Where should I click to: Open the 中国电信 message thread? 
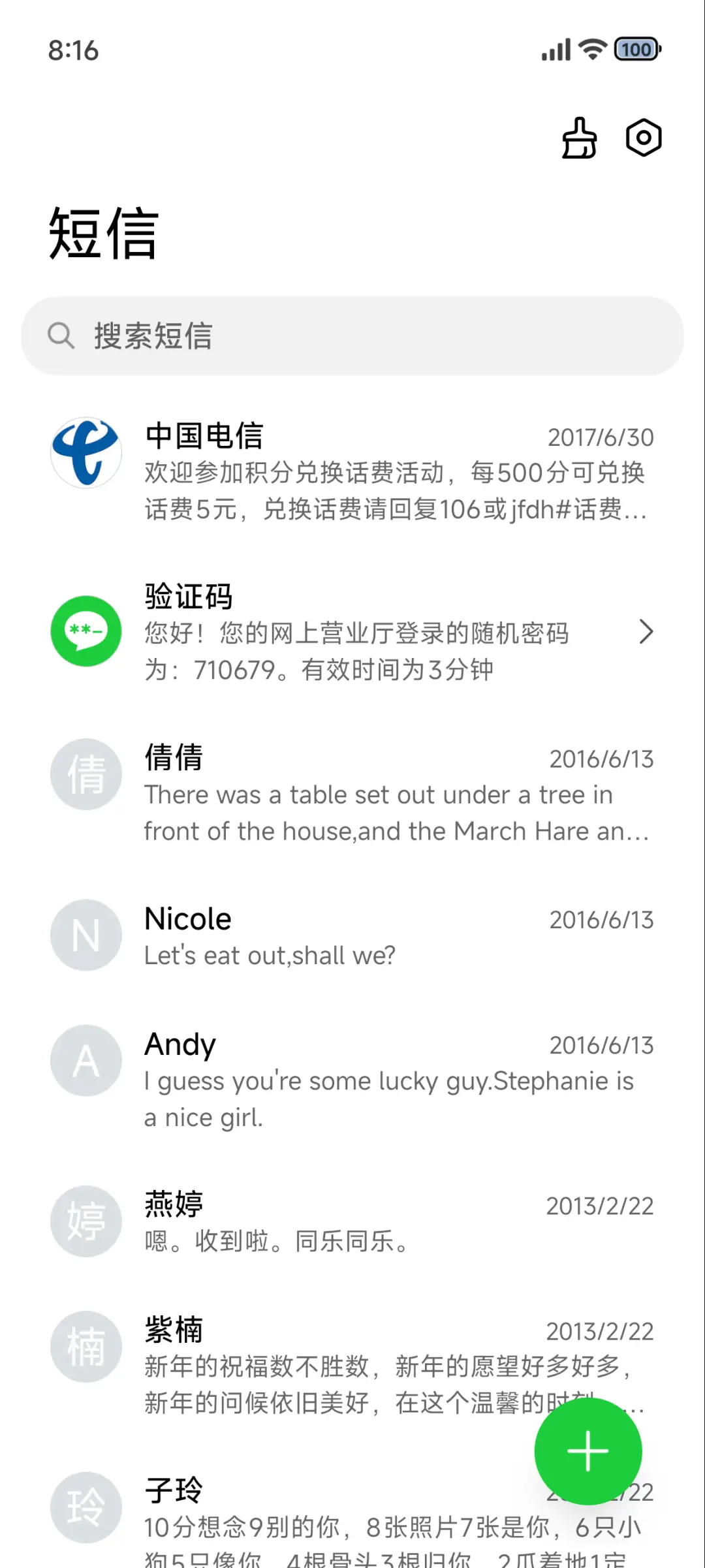pyautogui.click(x=352, y=471)
